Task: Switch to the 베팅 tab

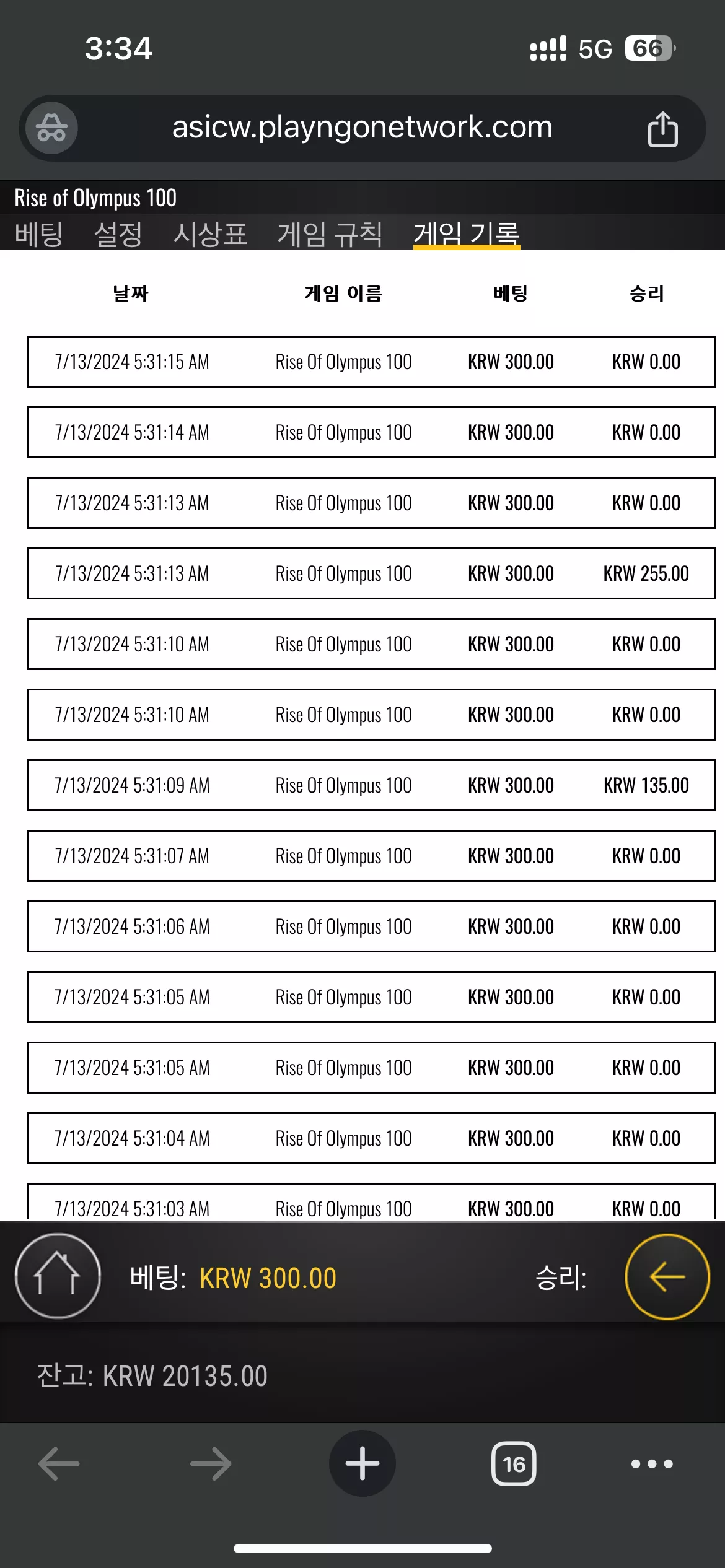Action: [38, 234]
